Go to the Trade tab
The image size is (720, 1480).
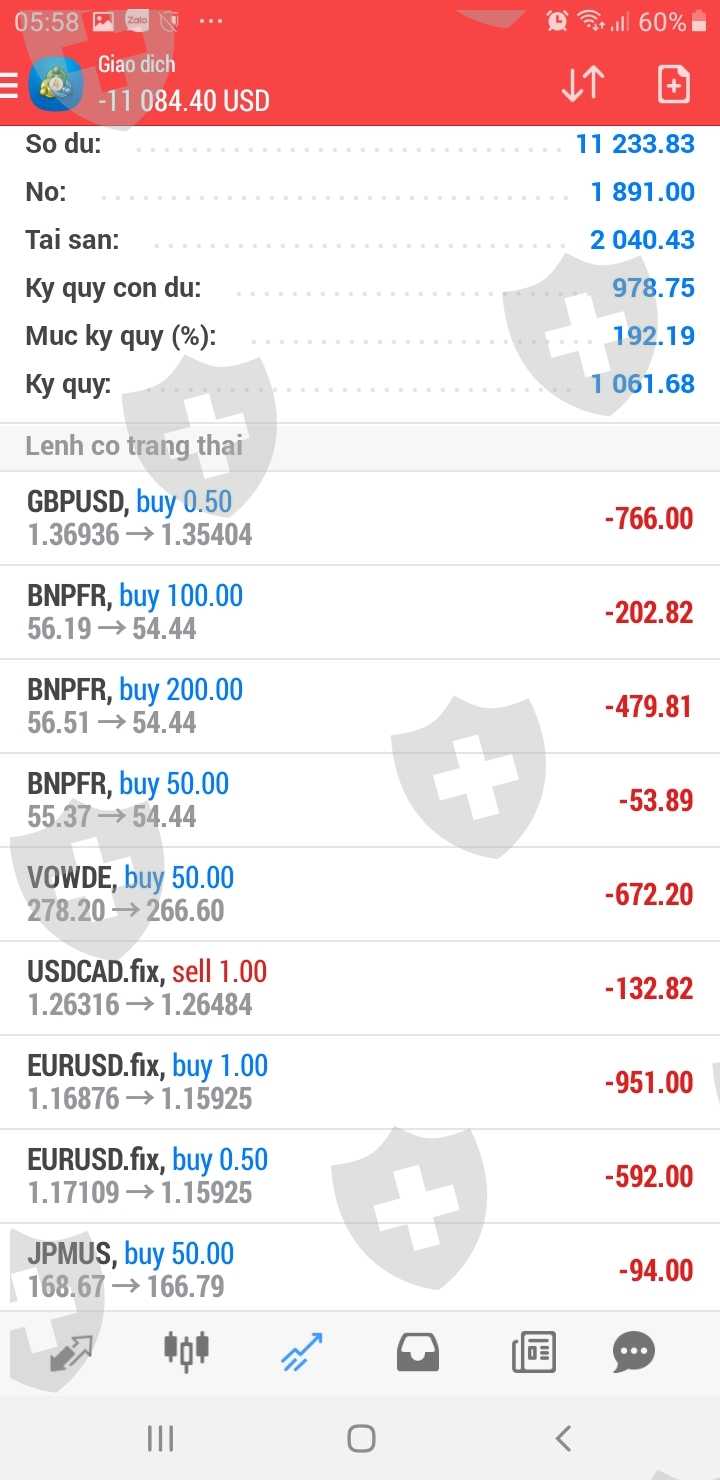pyautogui.click(x=301, y=1353)
